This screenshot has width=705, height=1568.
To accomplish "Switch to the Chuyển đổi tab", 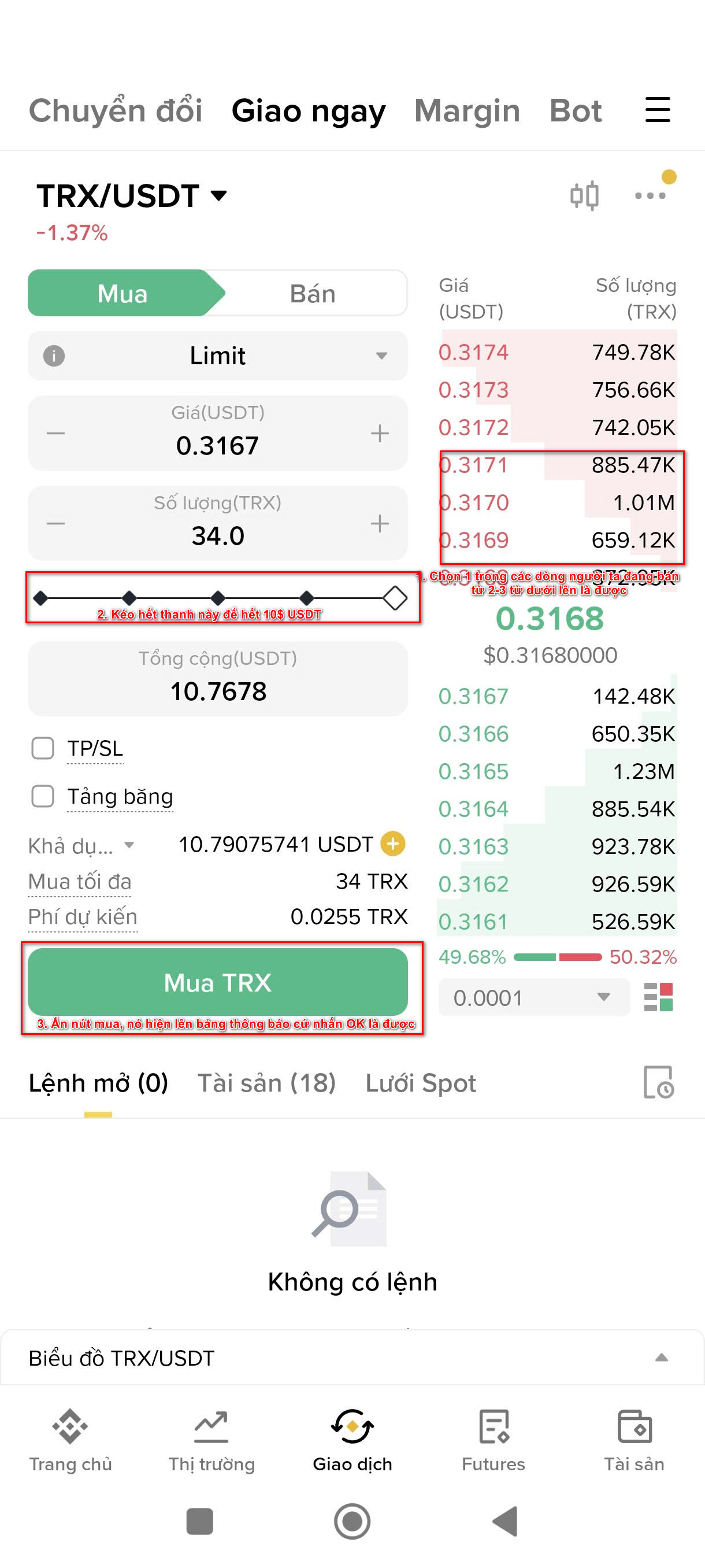I will [x=116, y=111].
